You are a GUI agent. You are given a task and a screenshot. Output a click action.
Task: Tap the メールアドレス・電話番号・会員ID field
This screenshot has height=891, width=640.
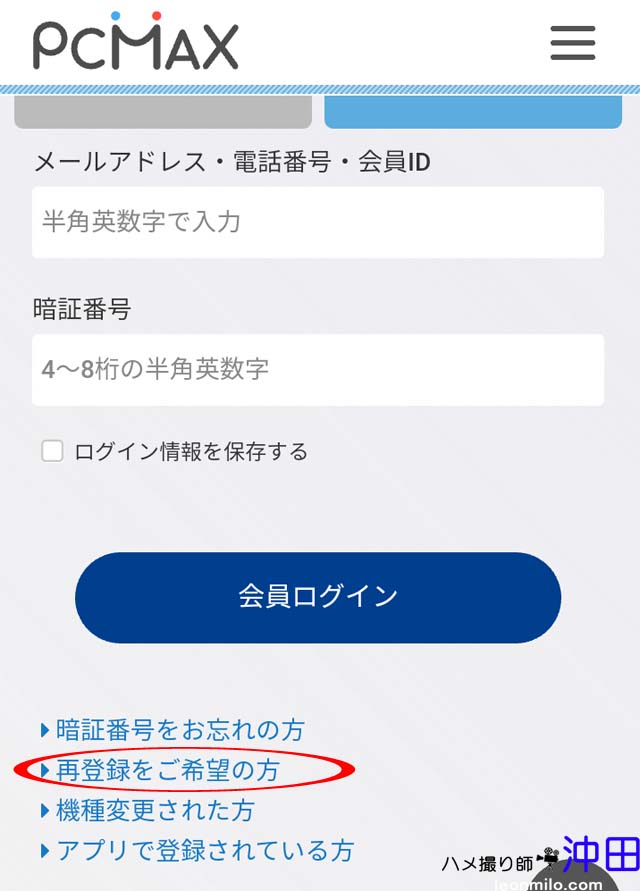317,222
